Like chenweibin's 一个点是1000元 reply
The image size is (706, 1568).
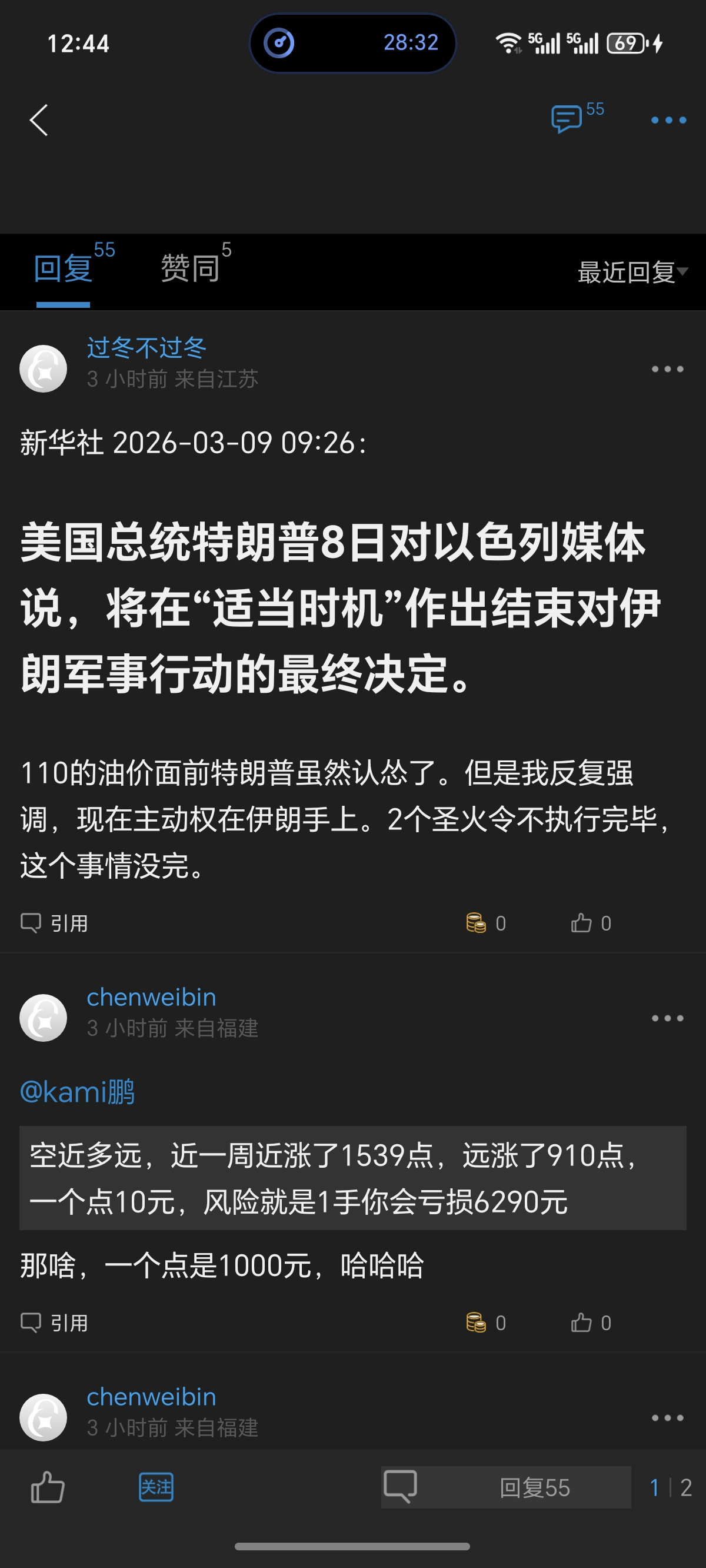point(590,1323)
